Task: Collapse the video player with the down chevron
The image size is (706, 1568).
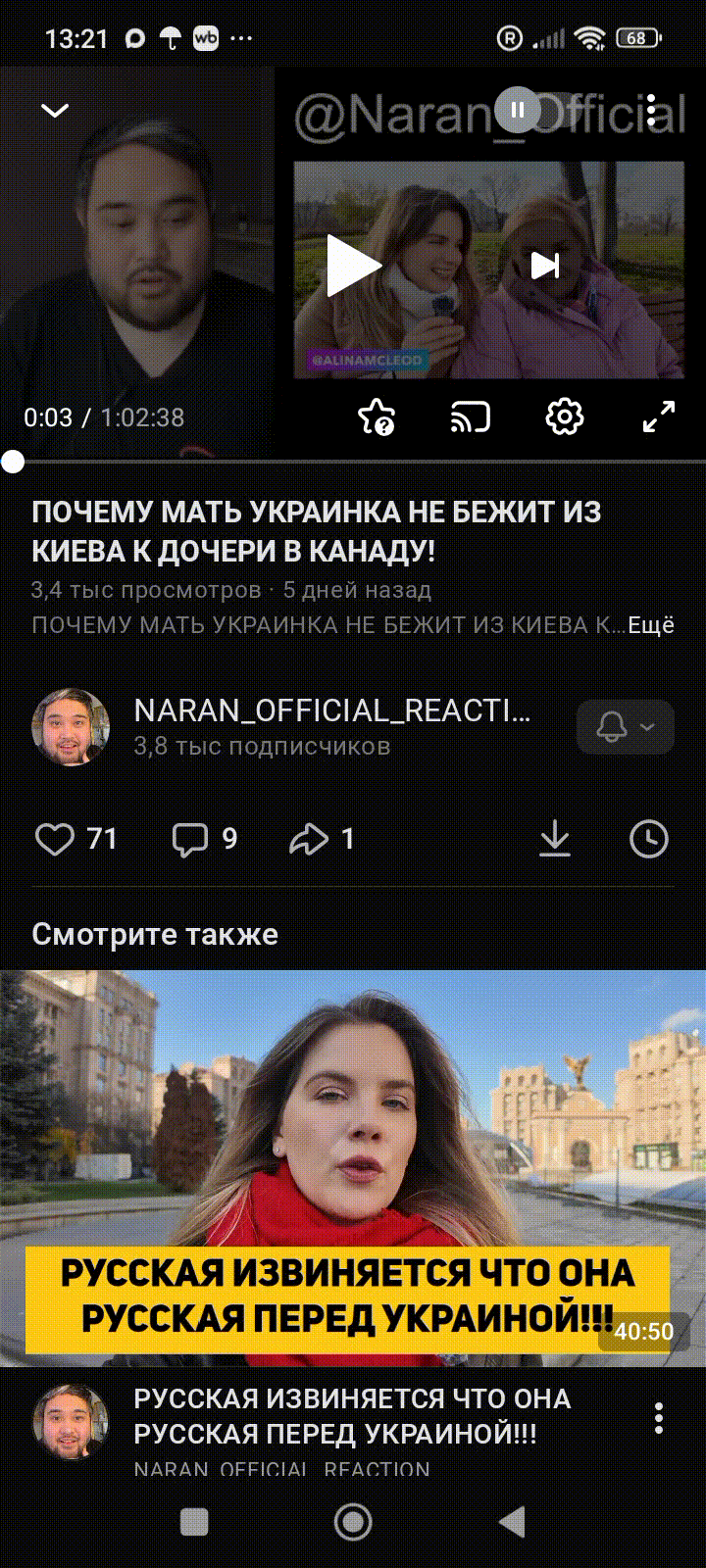Action: 55,111
